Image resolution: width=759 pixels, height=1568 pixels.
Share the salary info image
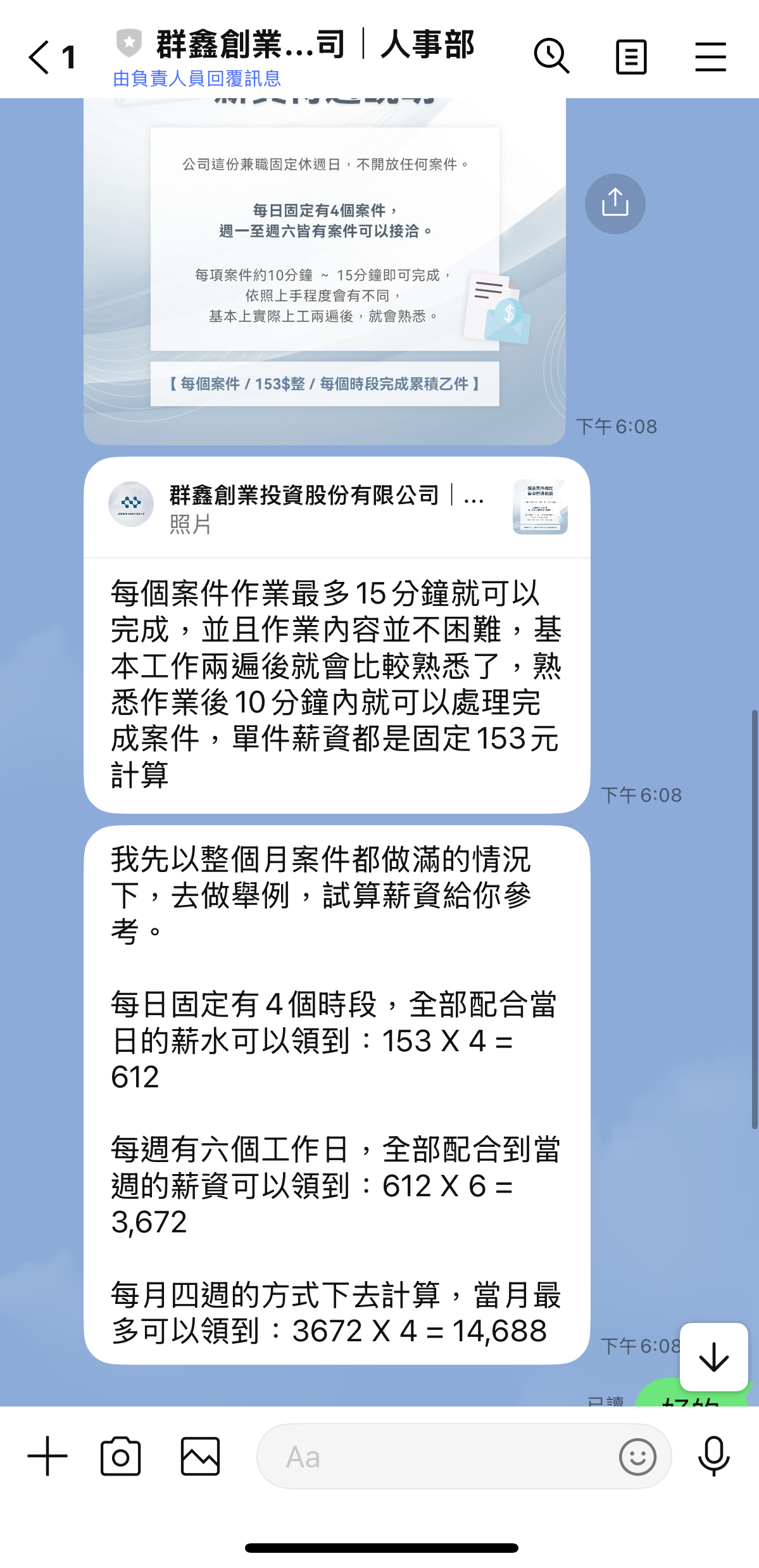tap(615, 204)
